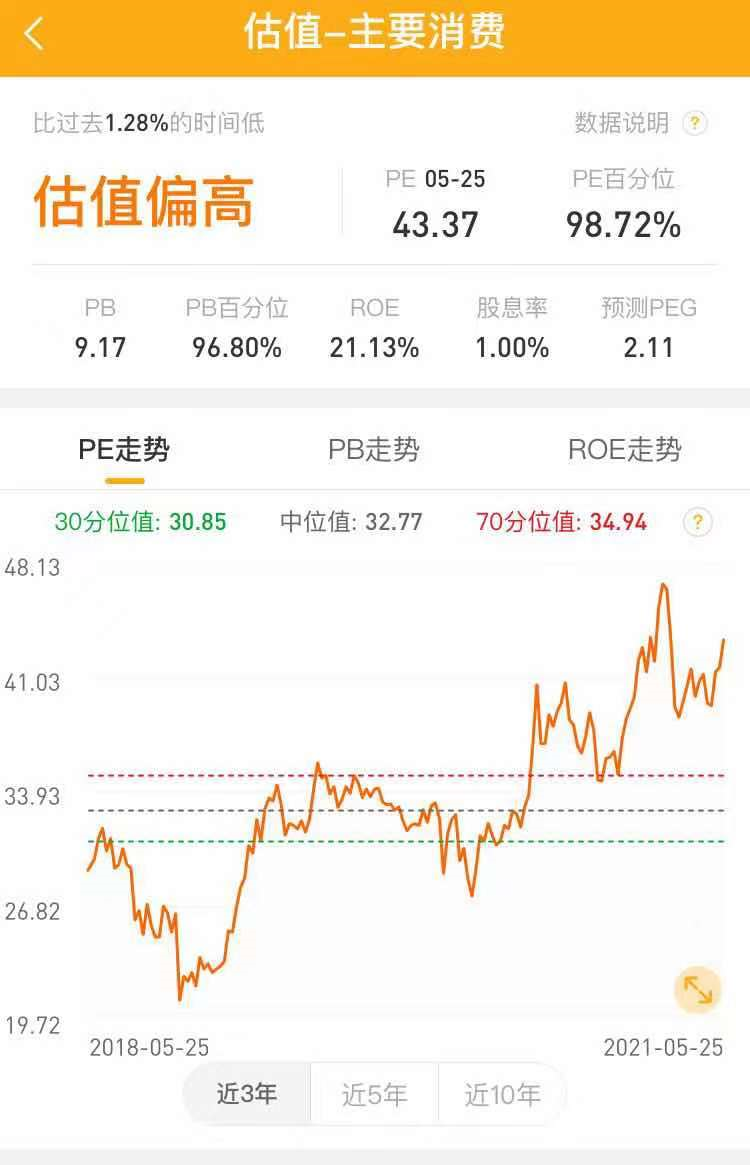Select the 近10年 time range

point(502,1095)
